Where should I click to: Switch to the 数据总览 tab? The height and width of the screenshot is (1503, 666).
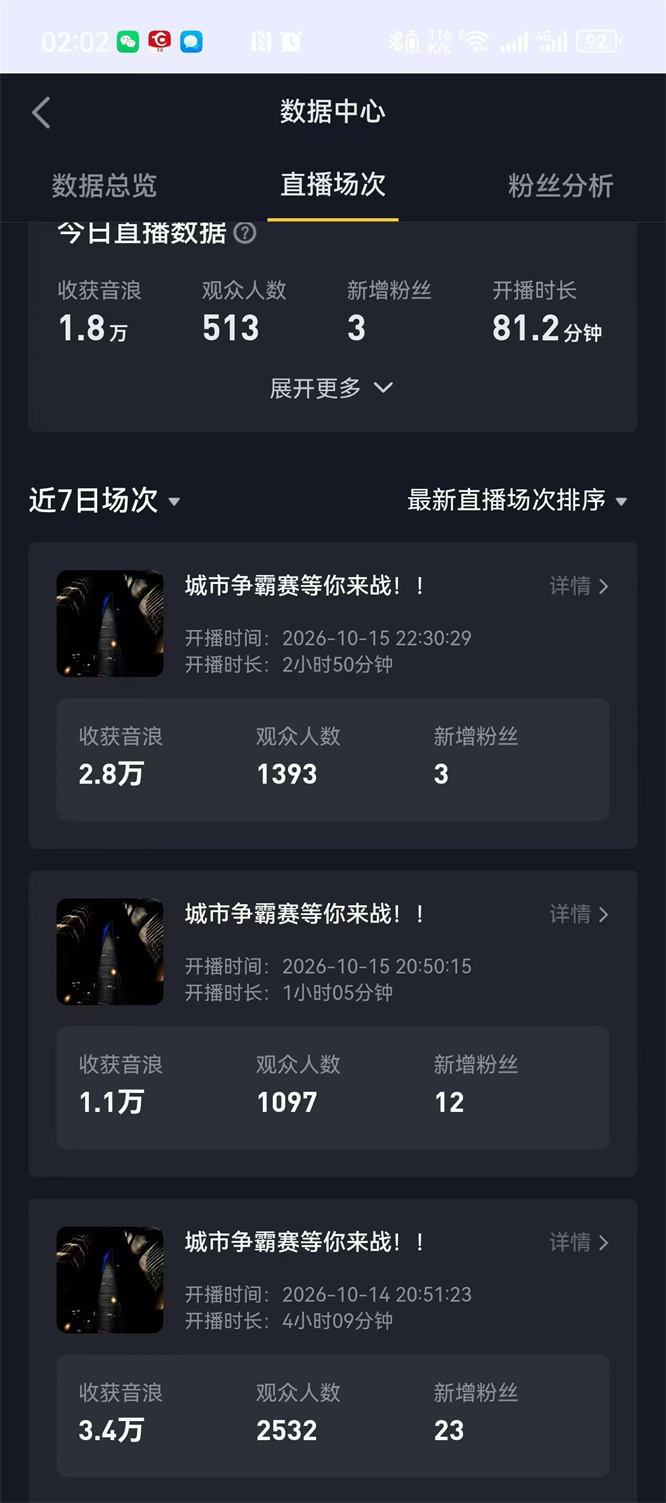tap(104, 186)
